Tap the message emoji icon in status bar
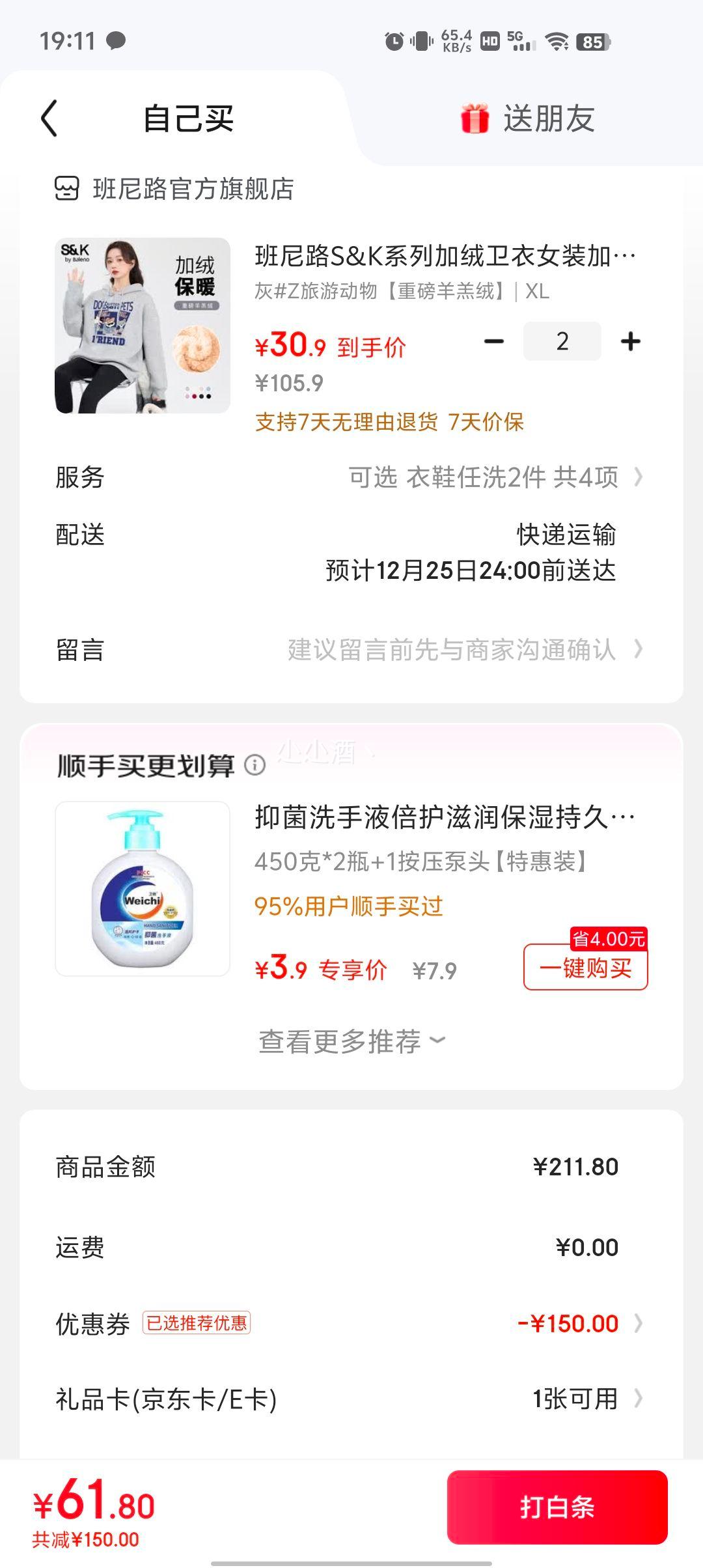The width and height of the screenshot is (703, 1568). pos(115,41)
